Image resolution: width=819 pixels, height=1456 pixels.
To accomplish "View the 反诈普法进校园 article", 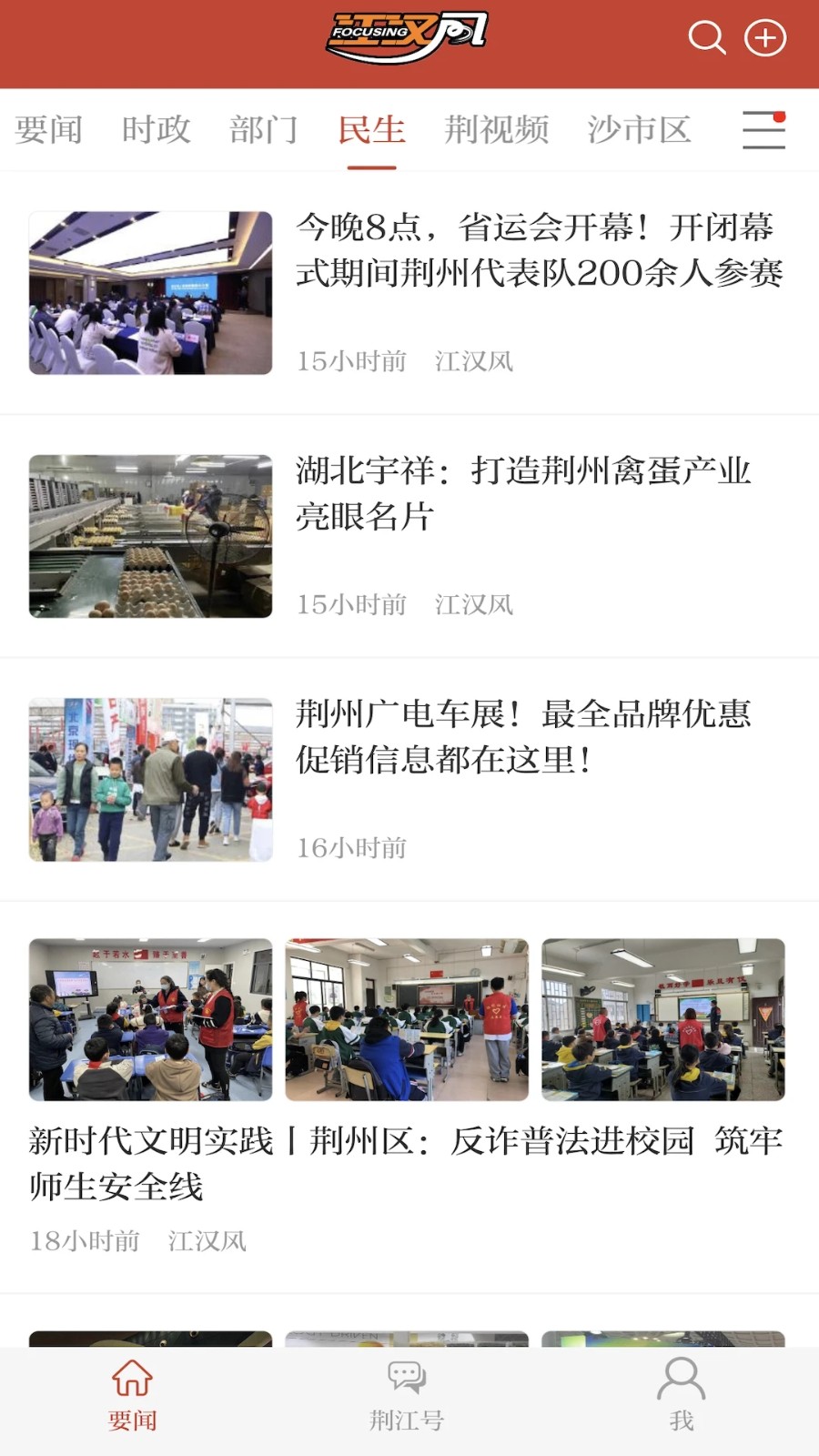I will coord(406,1162).
